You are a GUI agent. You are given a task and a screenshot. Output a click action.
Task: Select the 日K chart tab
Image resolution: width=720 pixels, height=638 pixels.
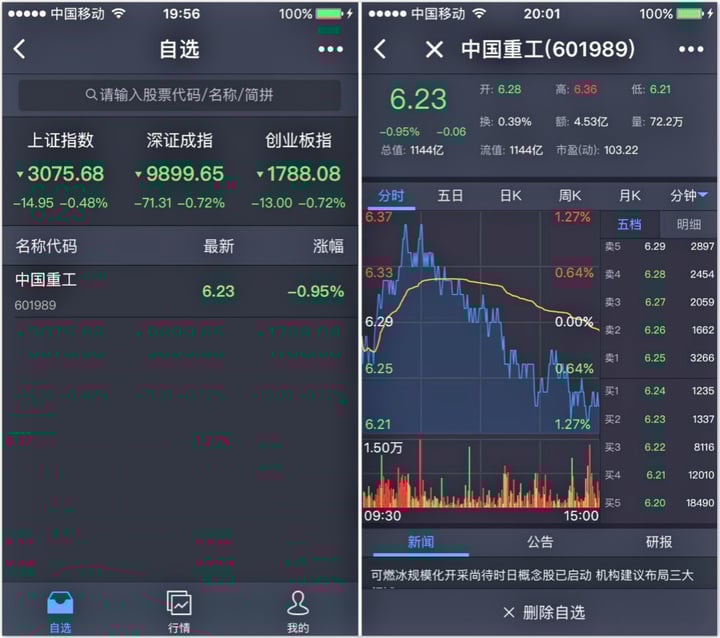511,195
